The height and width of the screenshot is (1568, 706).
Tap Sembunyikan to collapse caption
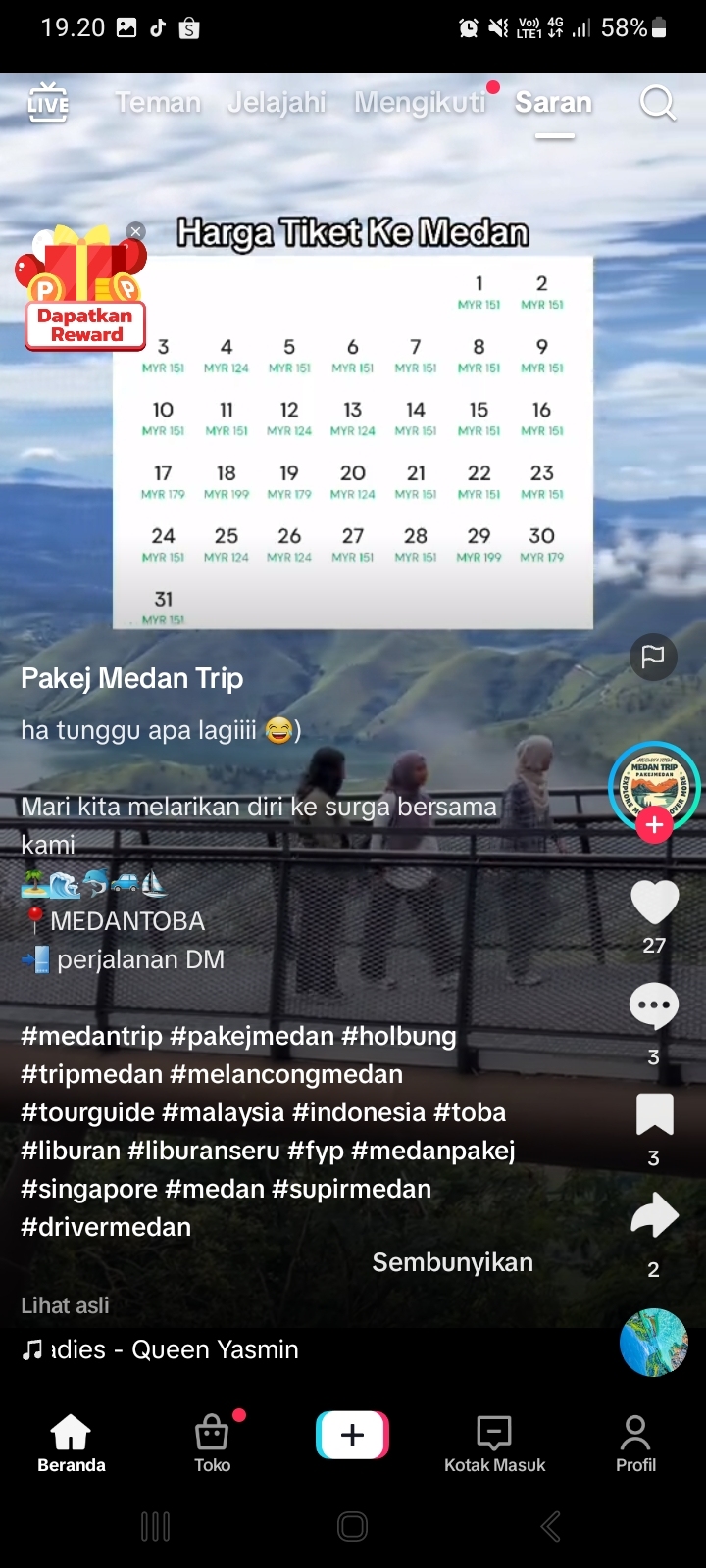click(452, 1262)
